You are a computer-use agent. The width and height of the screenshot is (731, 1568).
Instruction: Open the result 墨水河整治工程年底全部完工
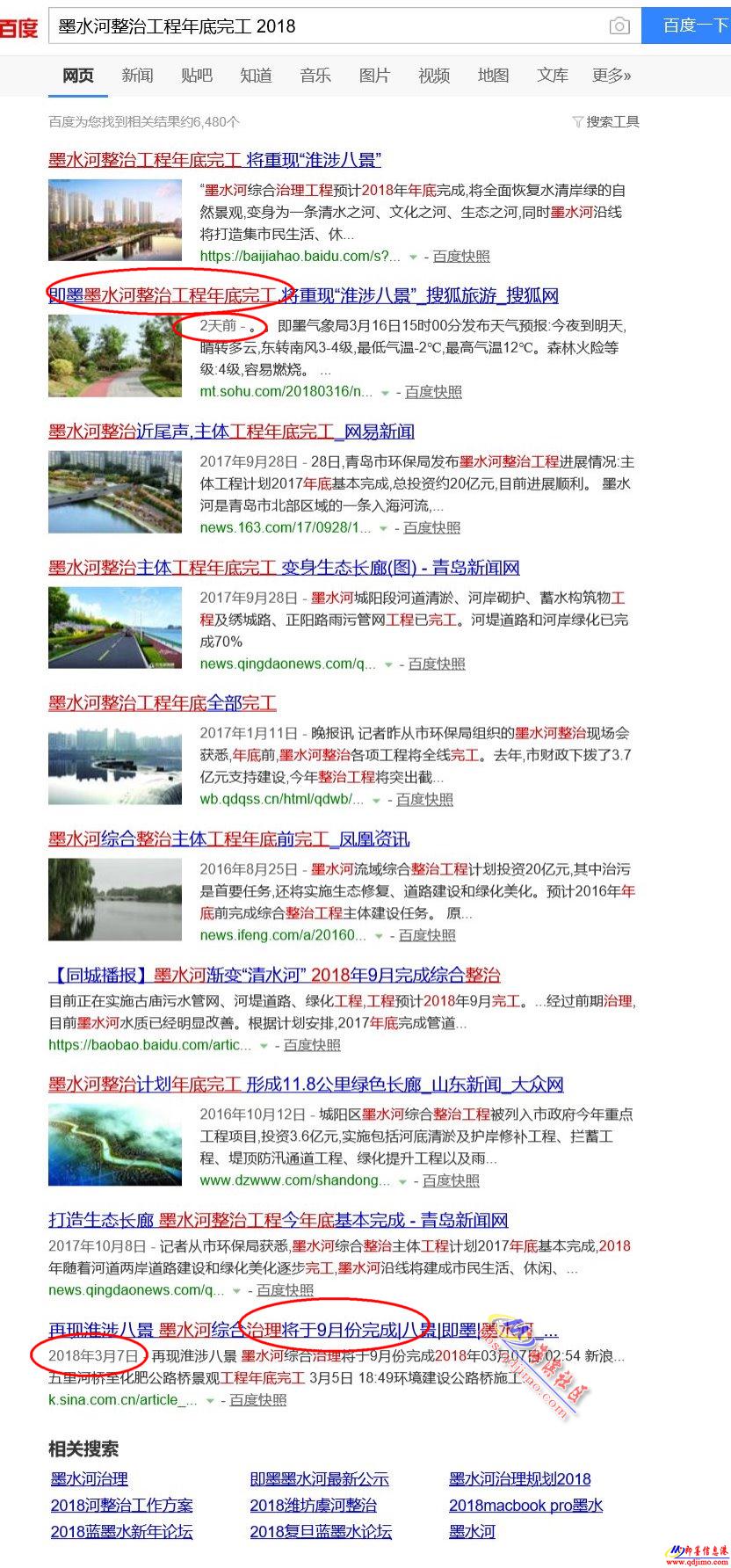pos(163,703)
